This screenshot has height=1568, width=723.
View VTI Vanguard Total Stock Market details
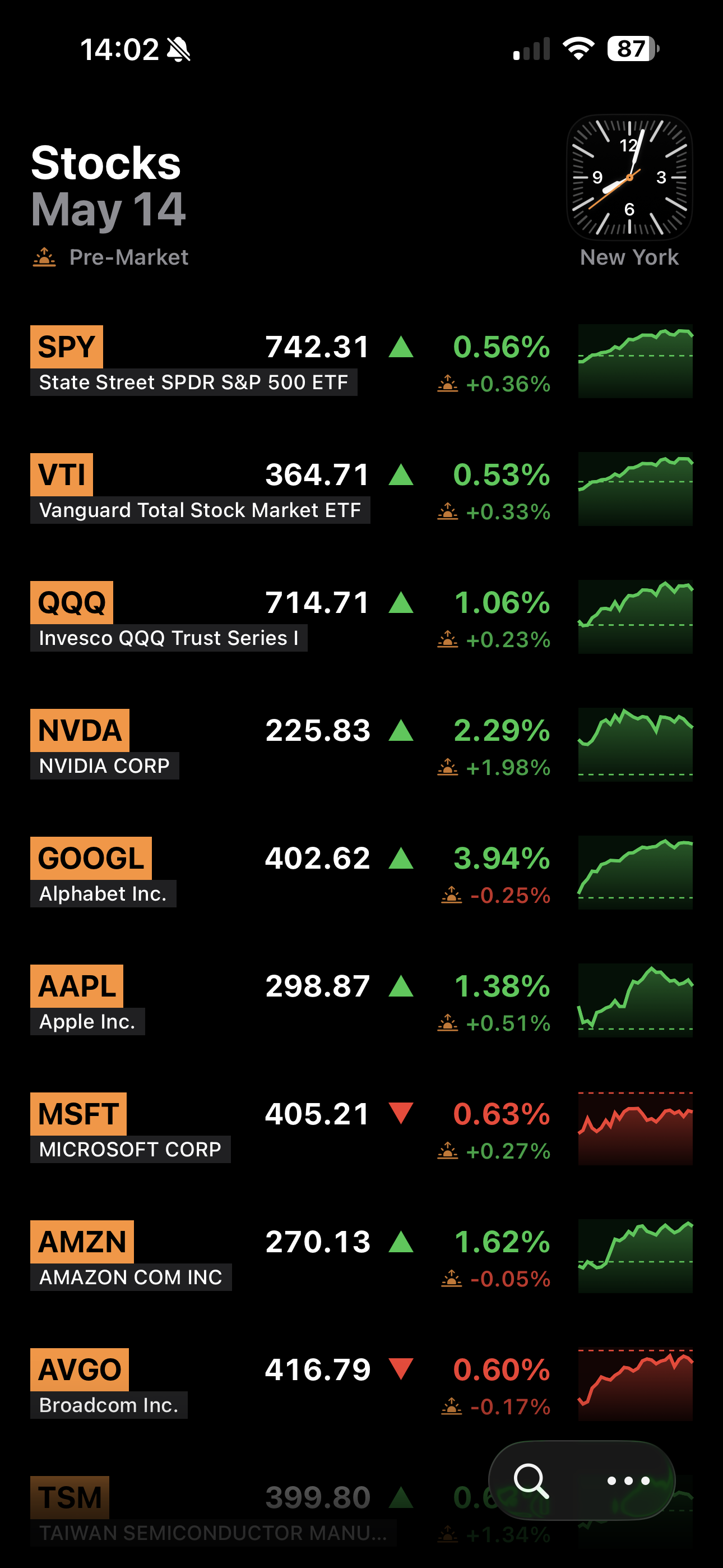361,489
